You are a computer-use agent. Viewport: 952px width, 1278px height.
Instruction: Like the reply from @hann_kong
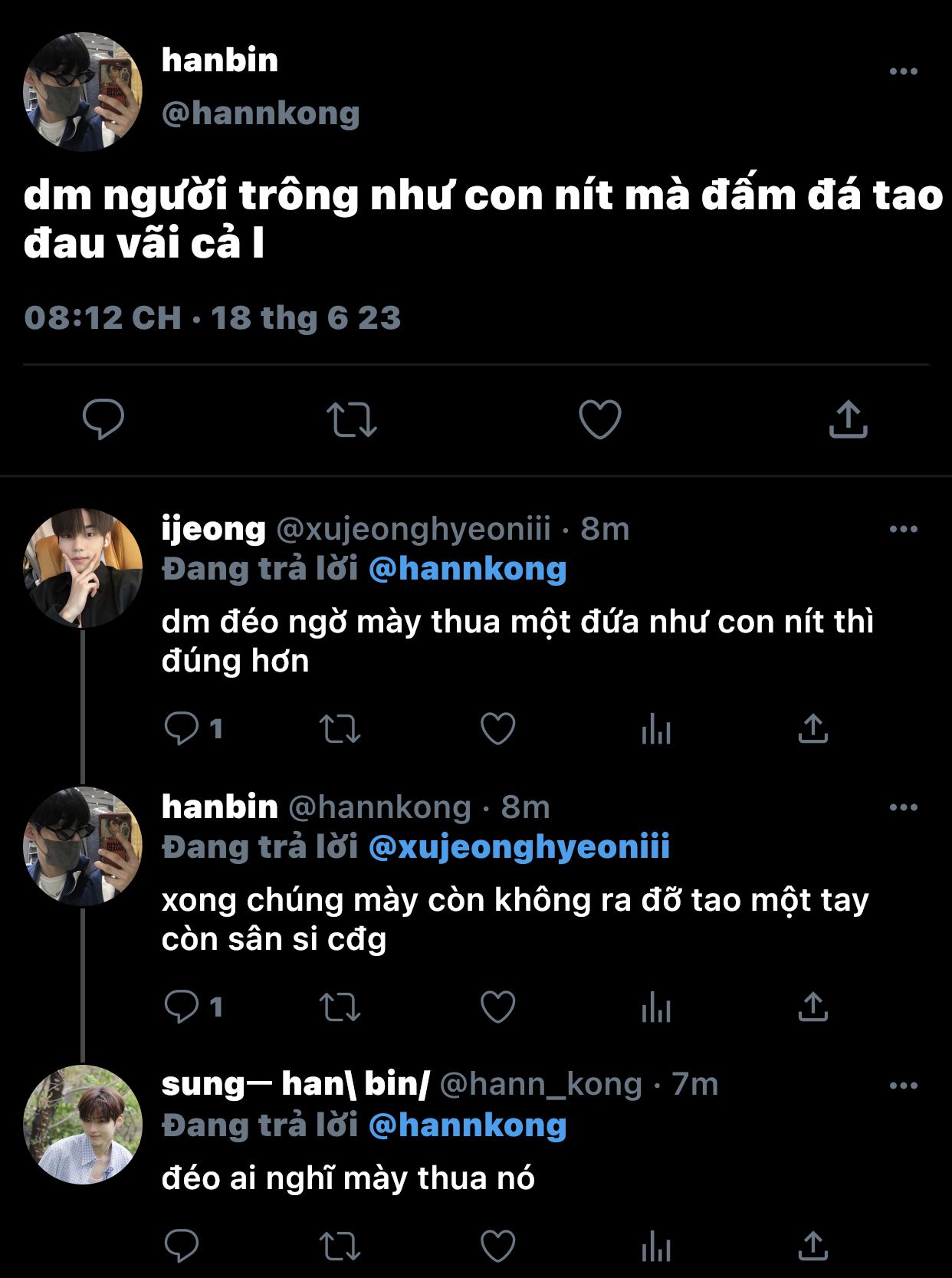coord(497,1246)
